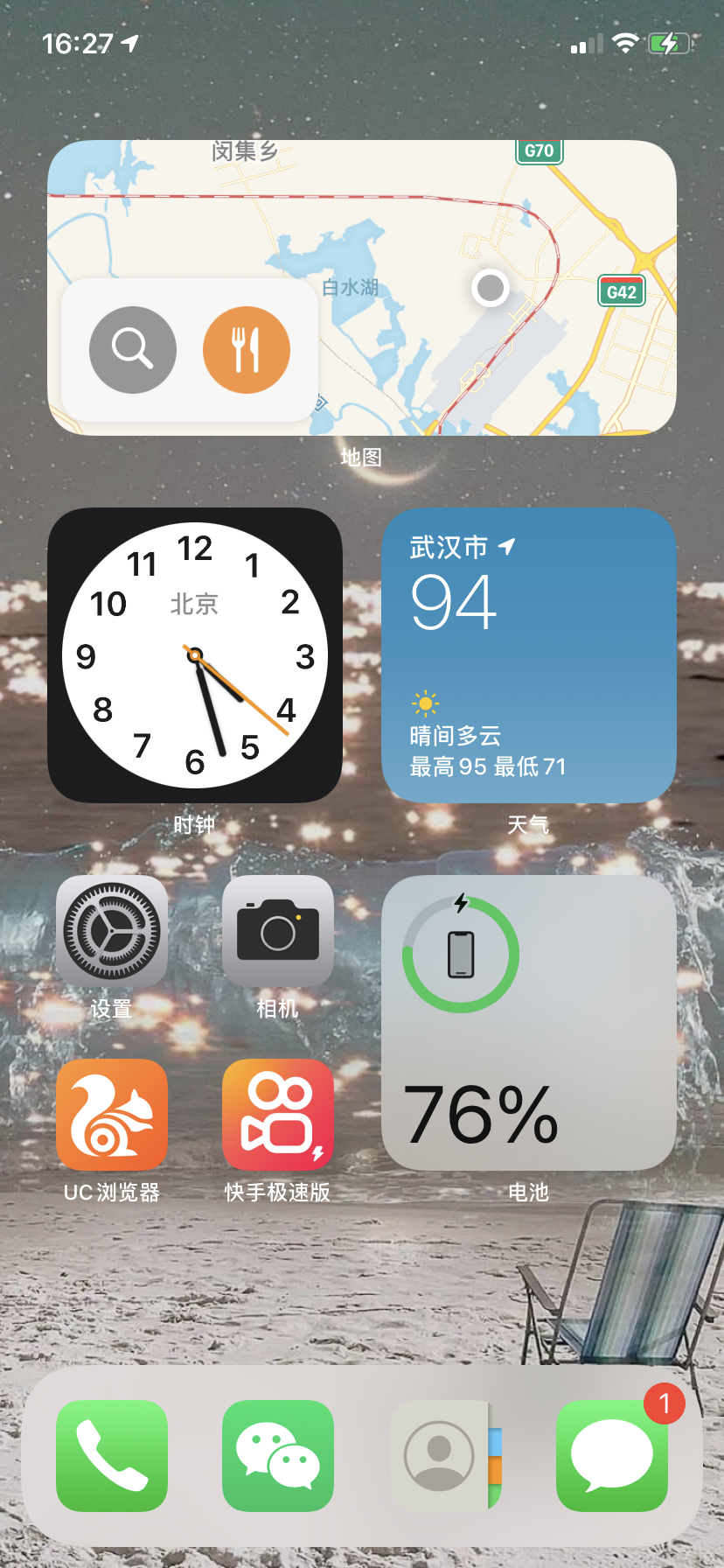This screenshot has height=1568, width=724.
Task: Tap the restaurant button in the Maps widget
Action: 247,350
